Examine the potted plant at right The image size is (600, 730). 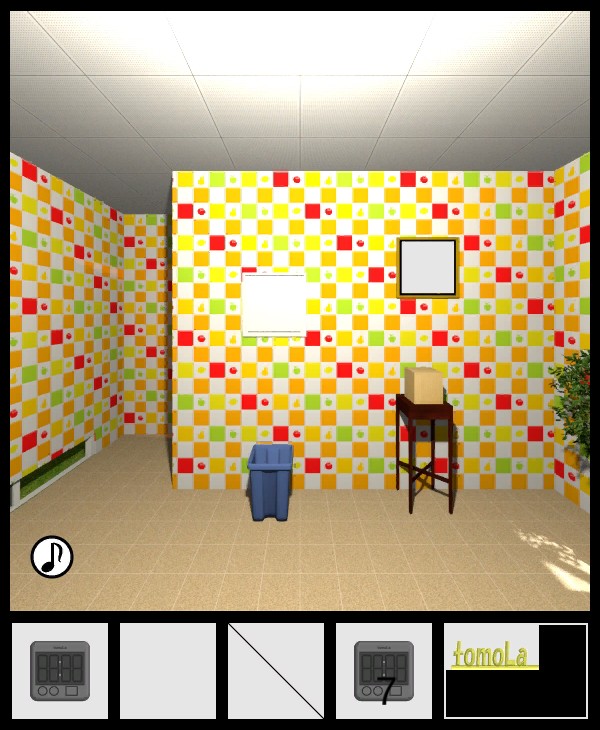click(x=573, y=410)
